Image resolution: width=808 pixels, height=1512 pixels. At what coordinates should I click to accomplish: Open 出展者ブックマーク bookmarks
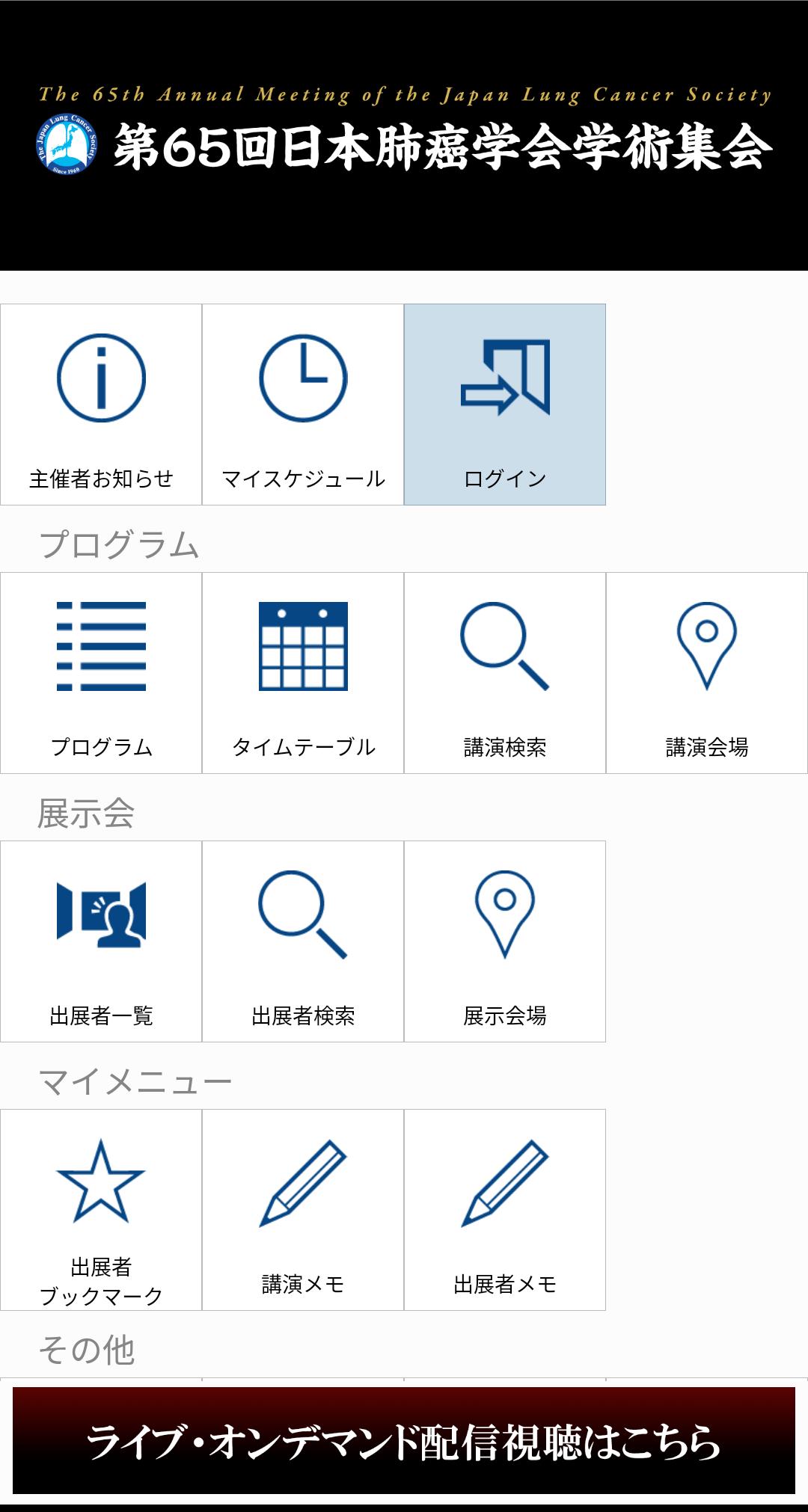101,1210
